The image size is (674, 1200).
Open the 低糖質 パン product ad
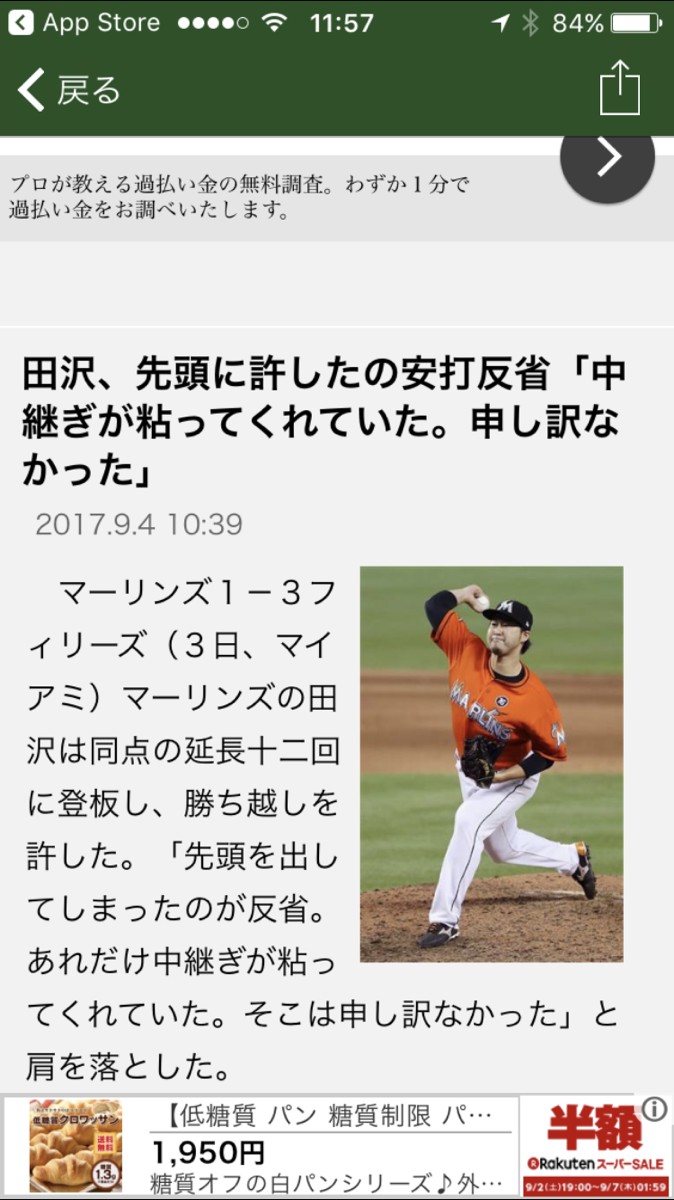pos(261,1147)
